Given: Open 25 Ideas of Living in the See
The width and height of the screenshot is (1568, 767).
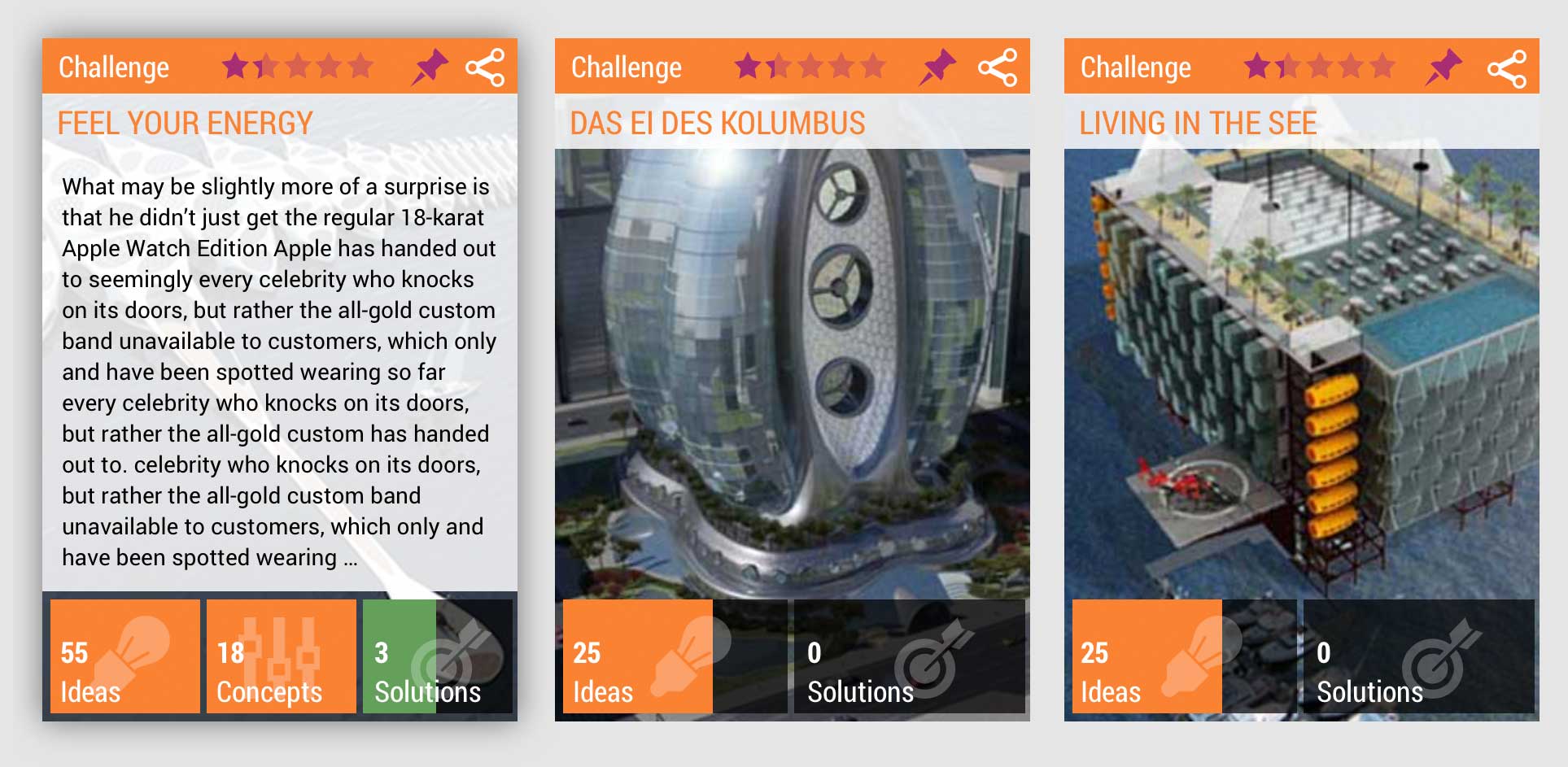Looking at the screenshot, I should pyautogui.click(x=1147, y=656).
